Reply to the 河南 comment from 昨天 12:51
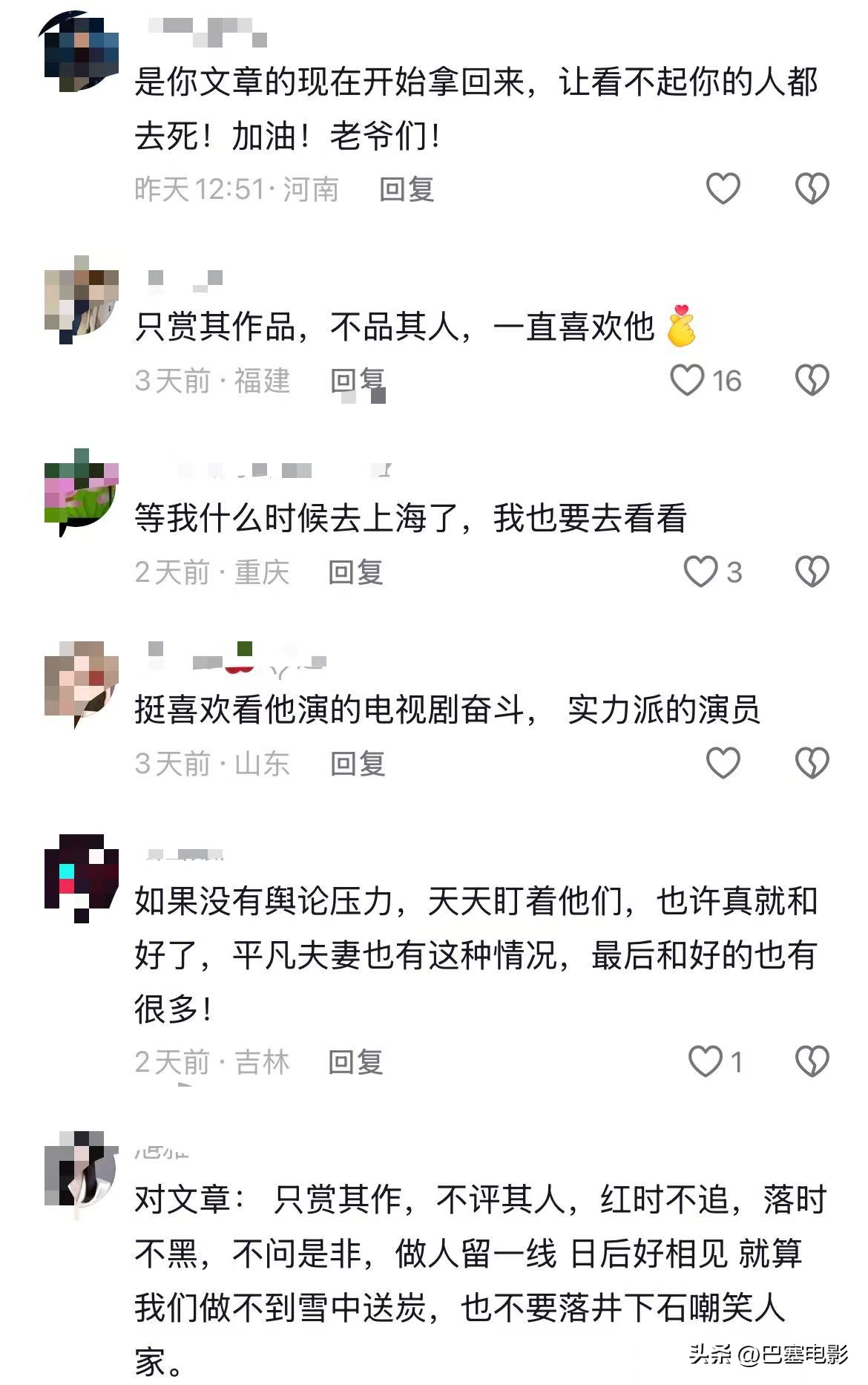The width and height of the screenshot is (868, 1385). click(x=407, y=189)
